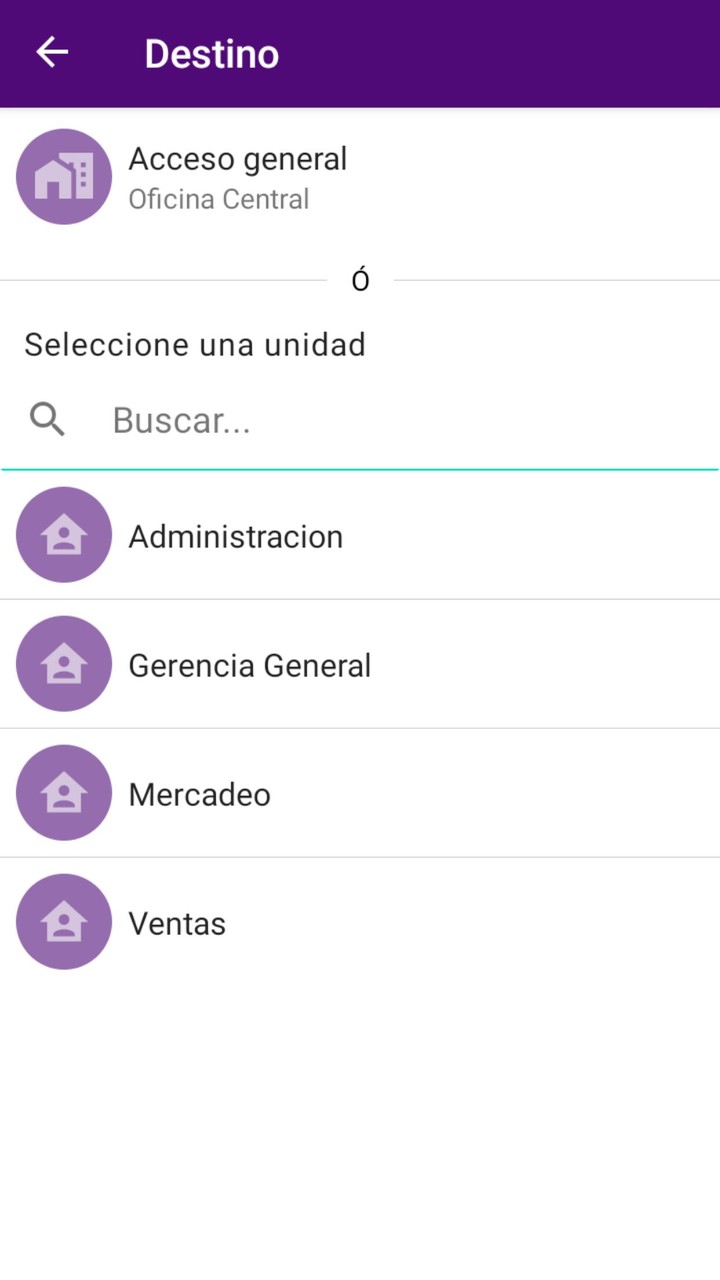
Task: Tap the back arrow in the Destino header
Action: (51, 52)
